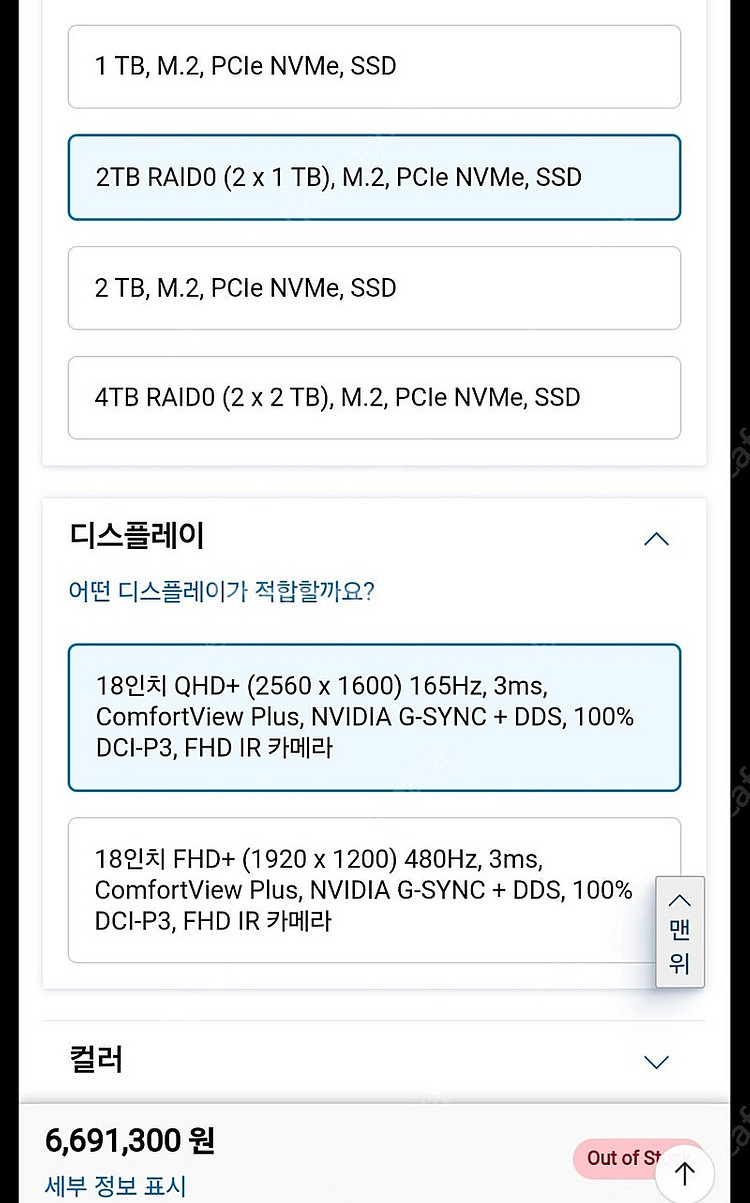This screenshot has height=1203, width=750.
Task: Select the 1 TB M.2 PCIe NVMe SSD option
Action: 374,67
